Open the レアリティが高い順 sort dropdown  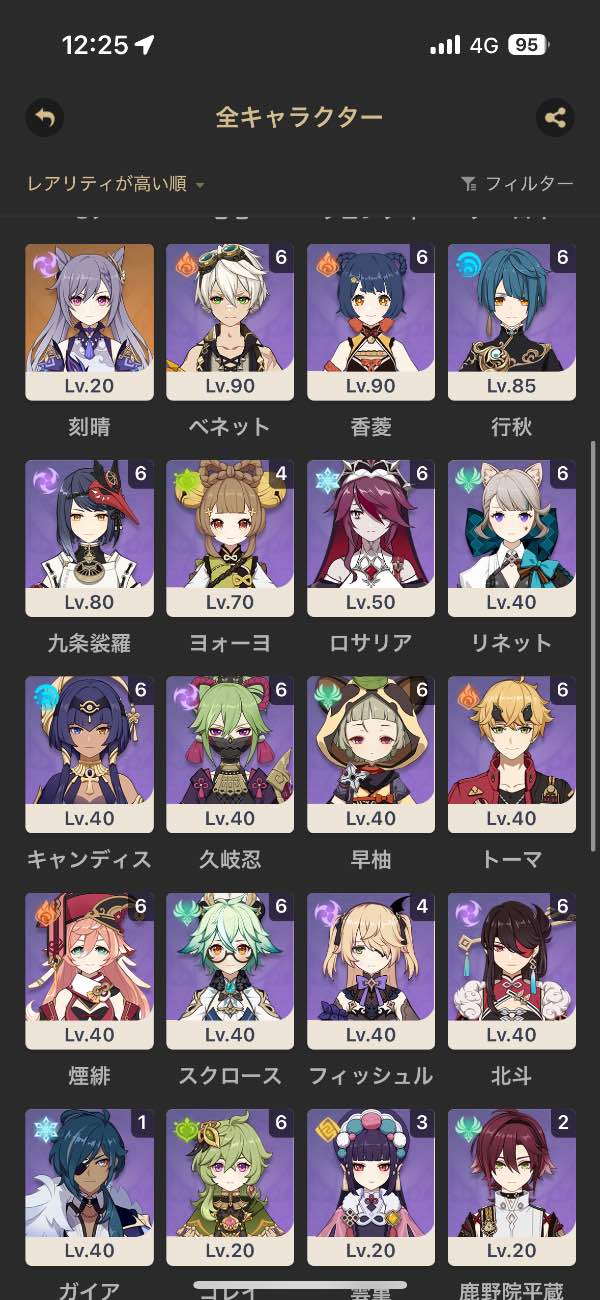(116, 184)
